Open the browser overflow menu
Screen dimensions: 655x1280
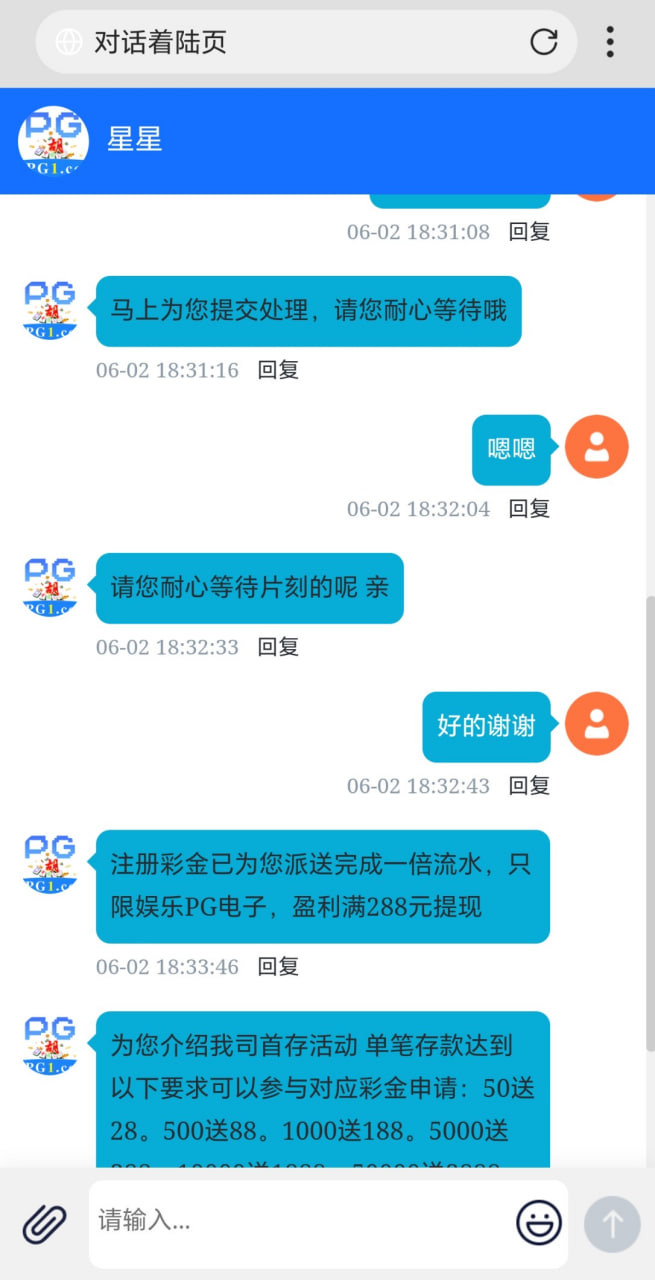click(x=609, y=42)
